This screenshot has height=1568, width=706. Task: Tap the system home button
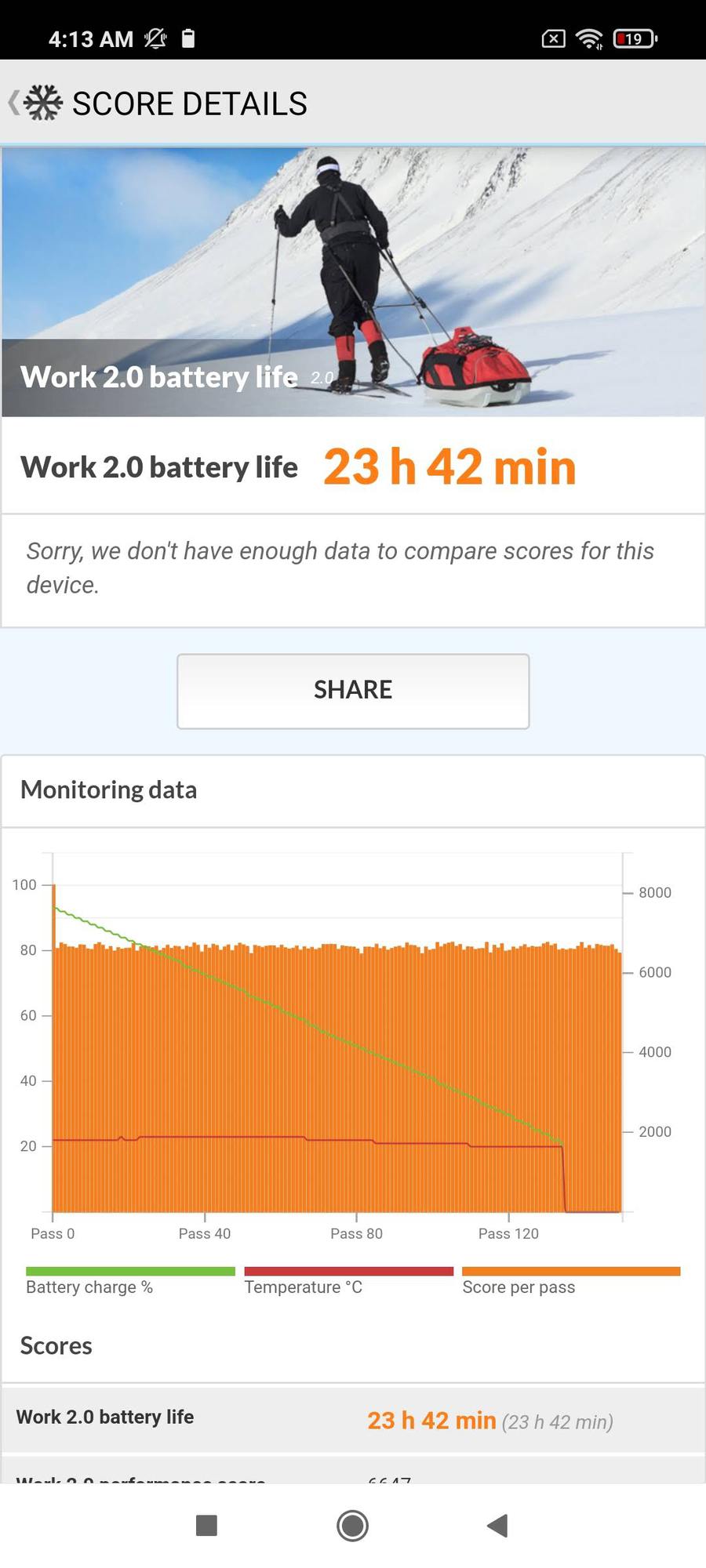[352, 1526]
